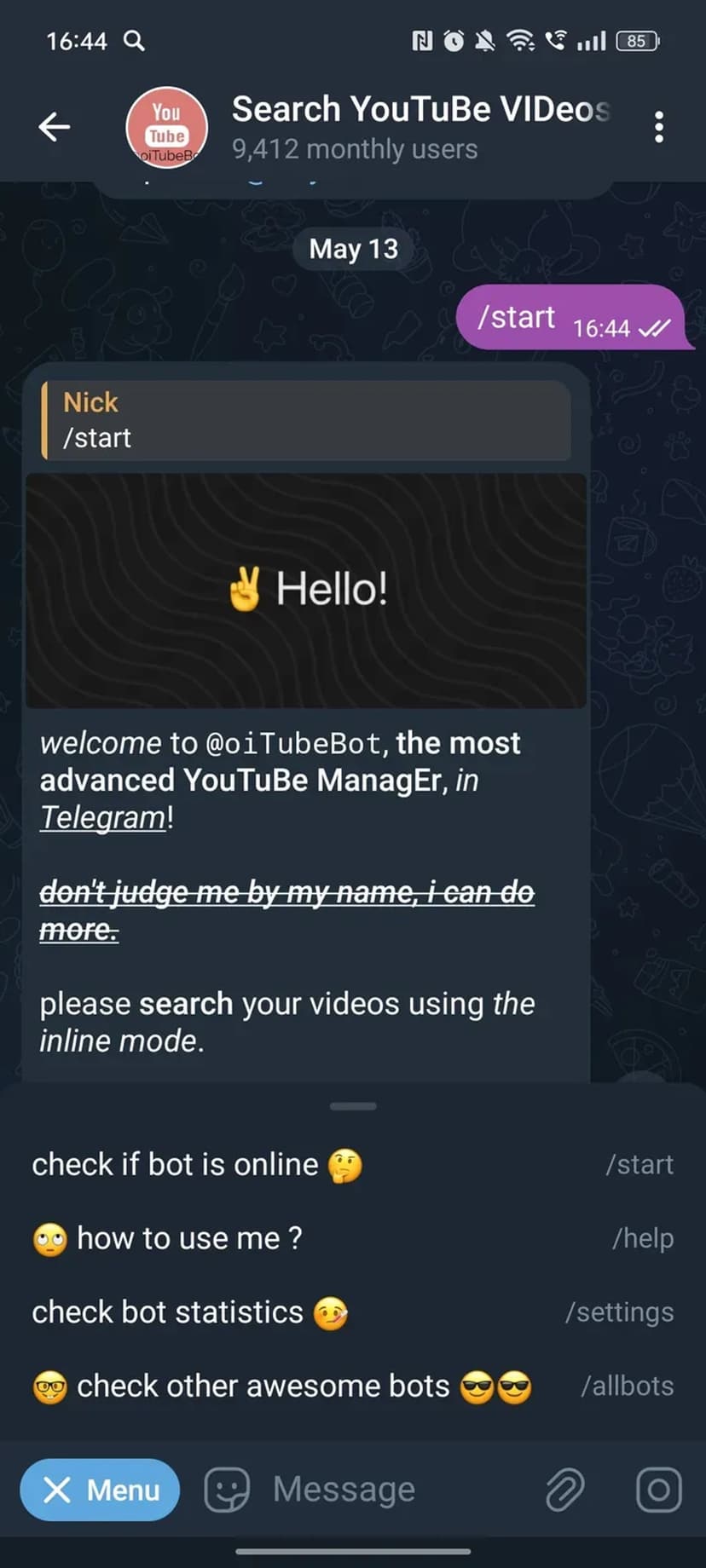
Task: Choose the /help how to use me command
Action: coord(352,1238)
